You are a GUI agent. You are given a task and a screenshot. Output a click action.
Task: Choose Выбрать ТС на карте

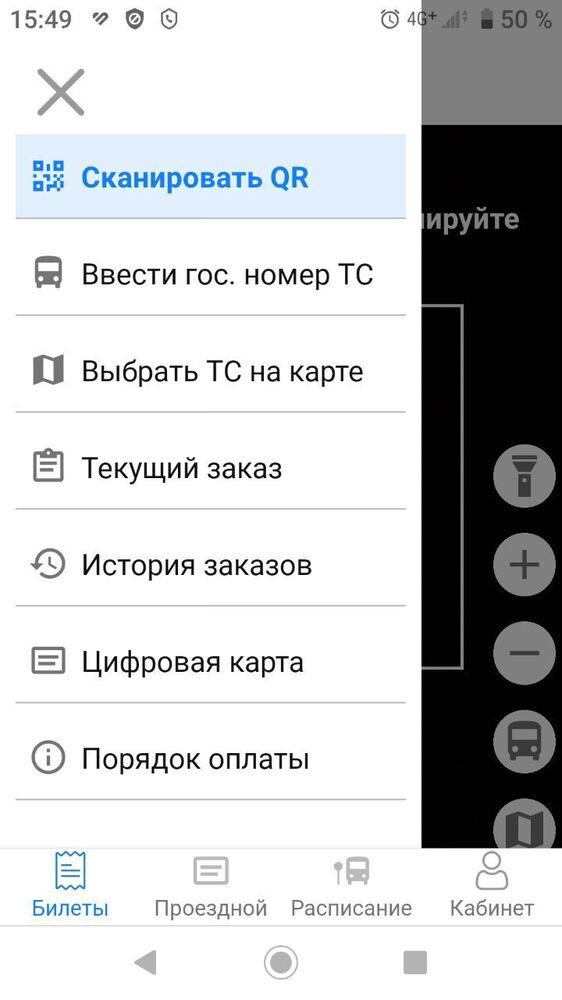[211, 371]
